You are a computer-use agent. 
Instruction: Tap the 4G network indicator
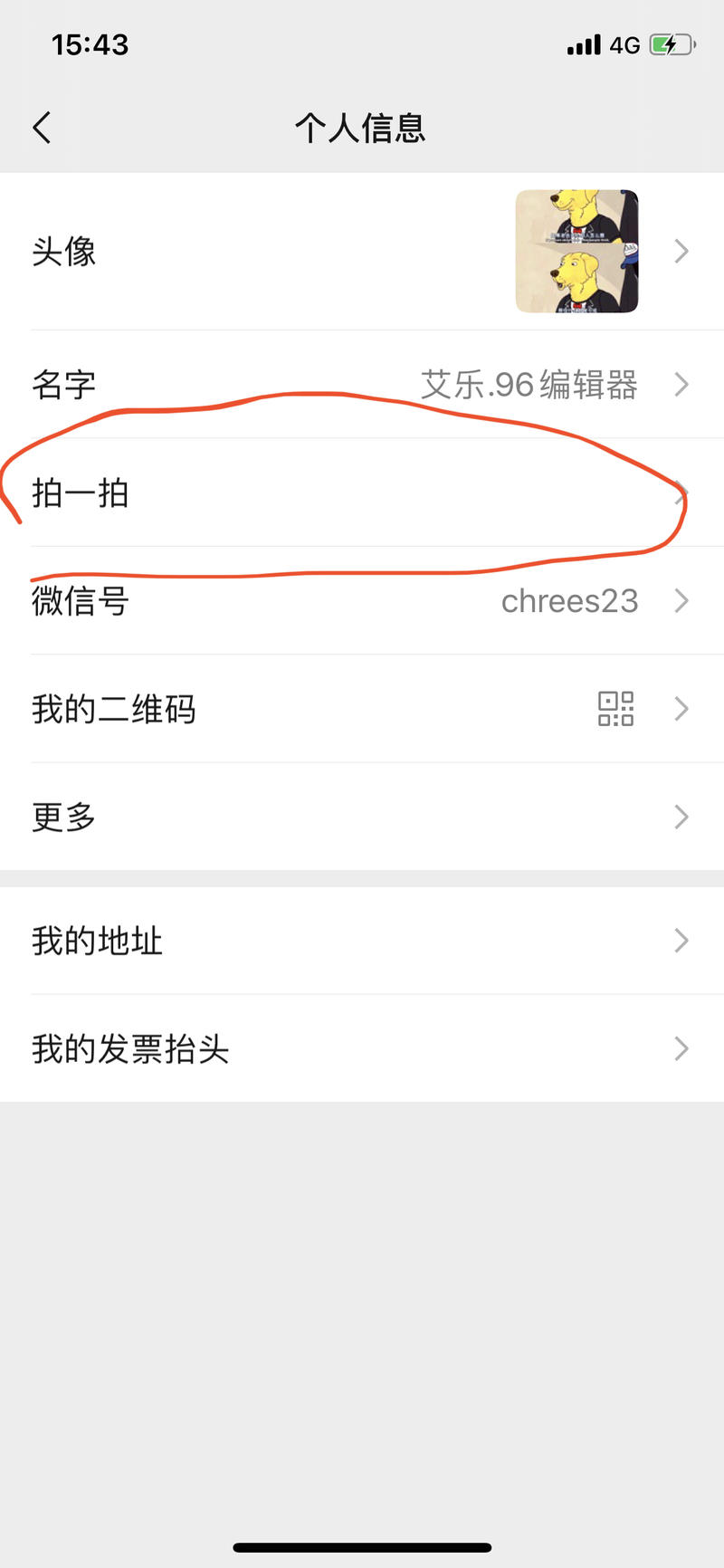pyautogui.click(x=626, y=43)
